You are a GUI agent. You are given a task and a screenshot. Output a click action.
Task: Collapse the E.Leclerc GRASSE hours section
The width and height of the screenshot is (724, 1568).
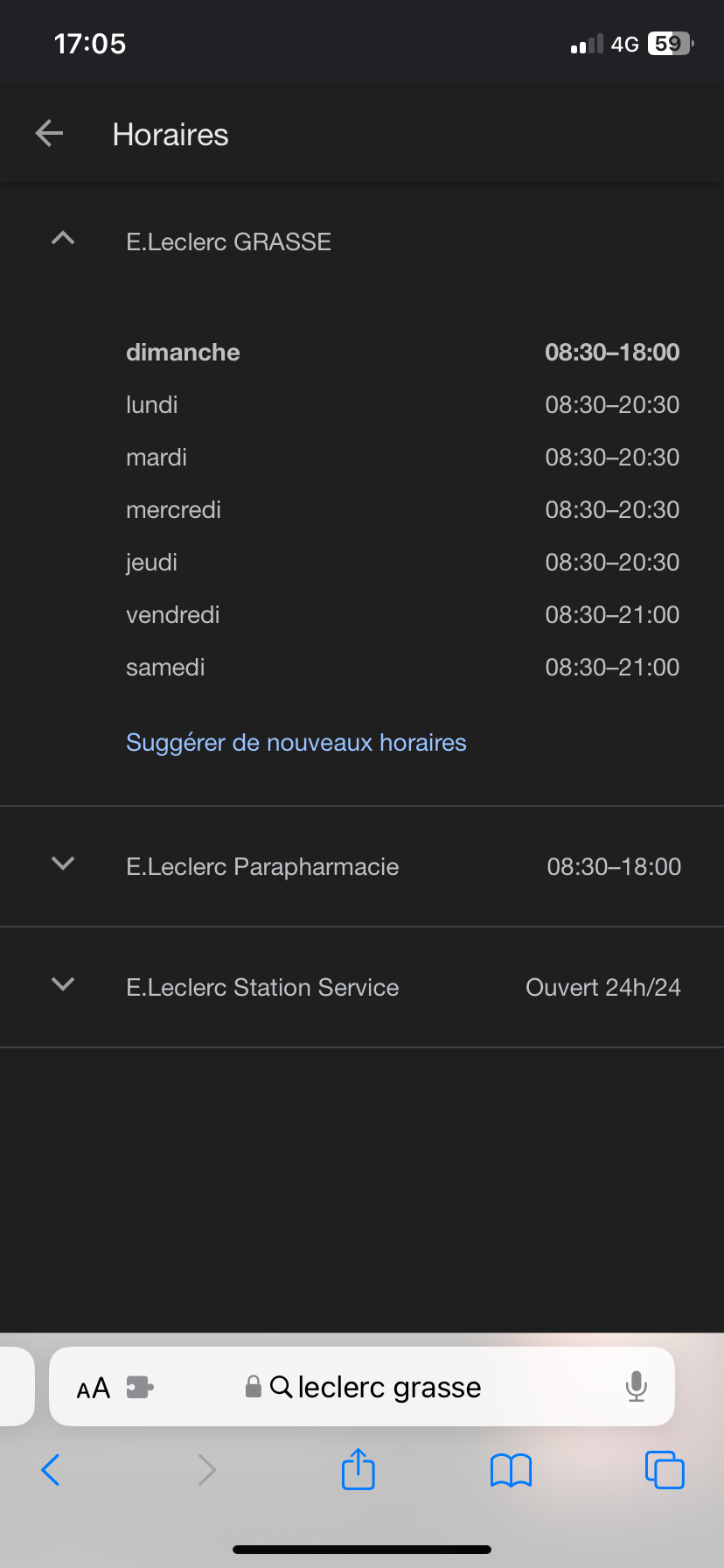click(63, 240)
